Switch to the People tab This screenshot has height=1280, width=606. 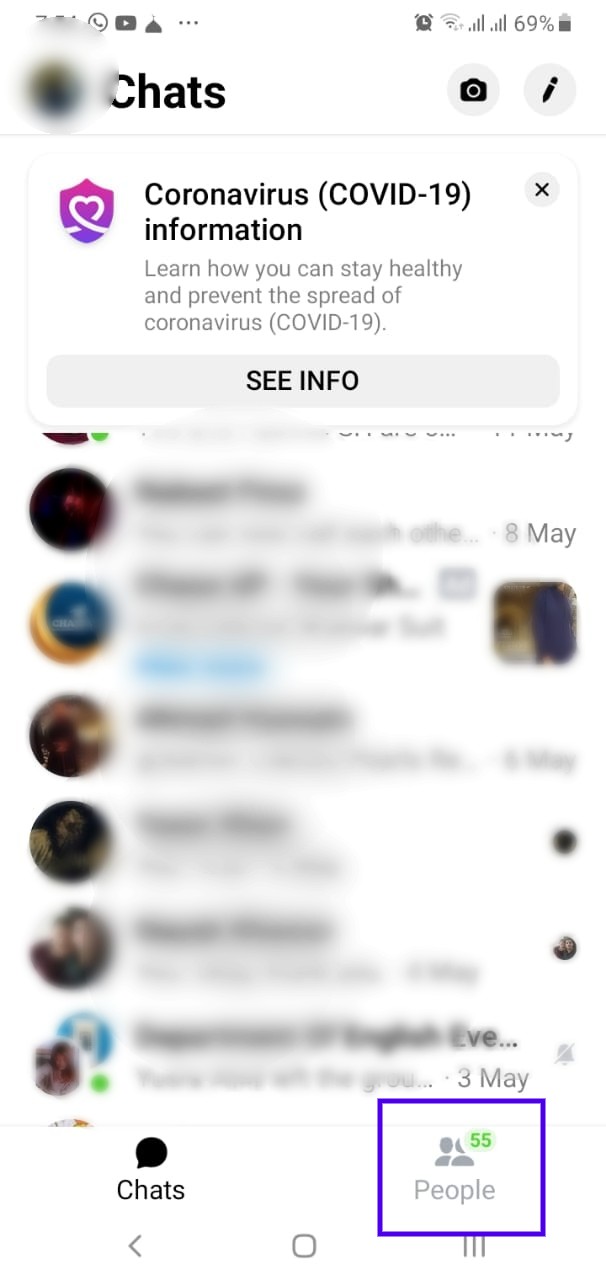[455, 1168]
